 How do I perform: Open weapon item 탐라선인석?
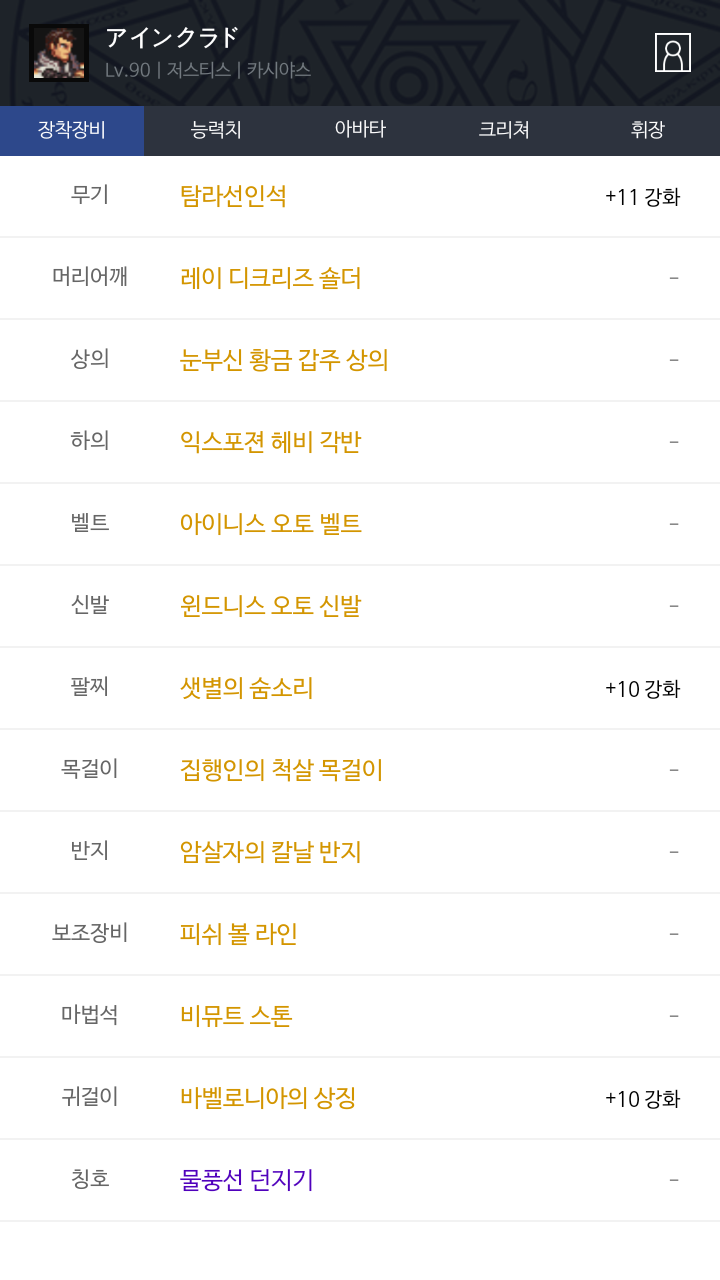pyautogui.click(x=233, y=196)
